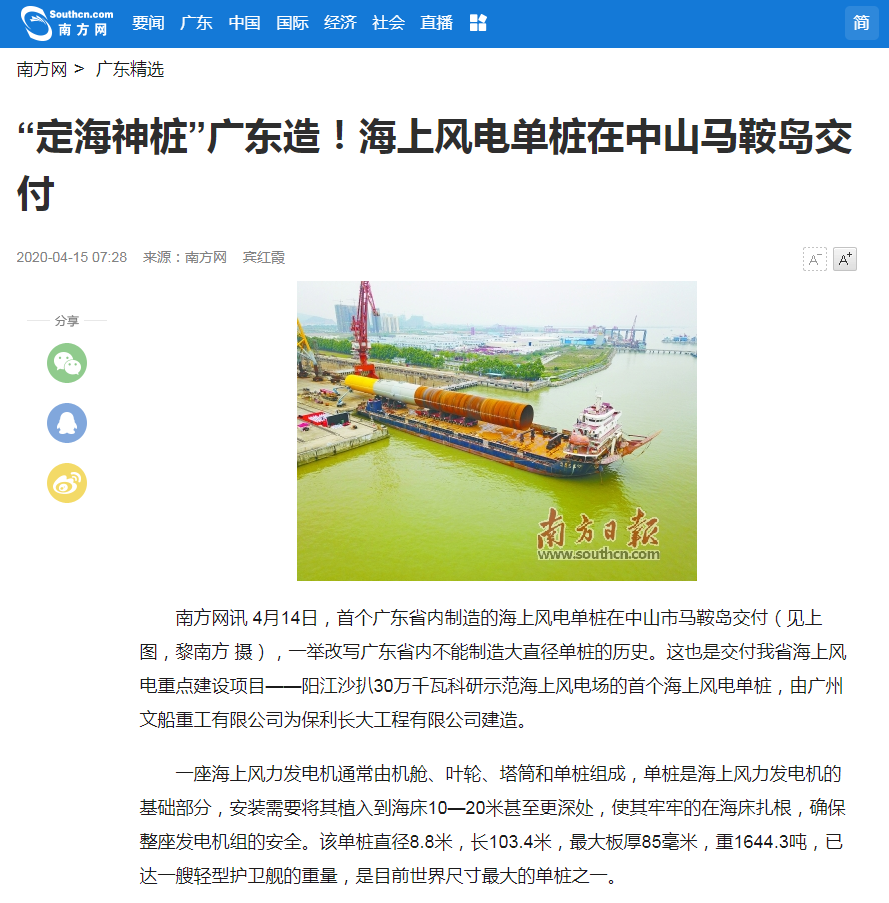Go to the 中国 section
This screenshot has height=903, width=889.
[244, 22]
